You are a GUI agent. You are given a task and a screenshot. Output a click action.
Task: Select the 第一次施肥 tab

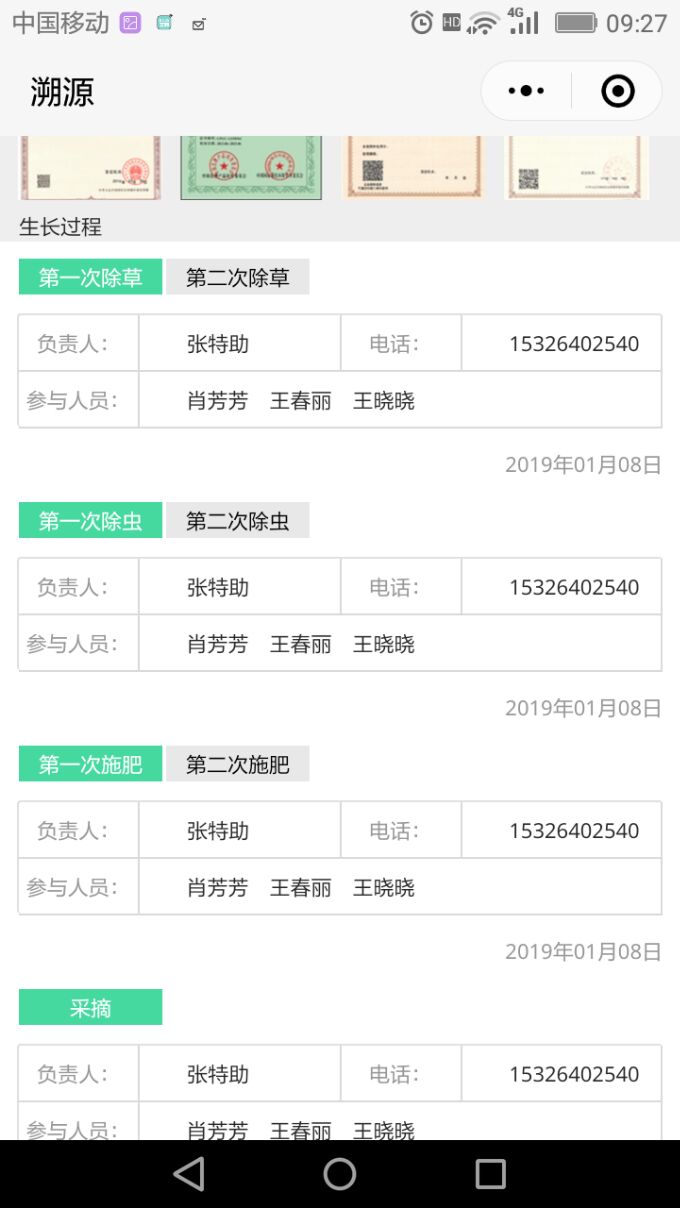90,764
